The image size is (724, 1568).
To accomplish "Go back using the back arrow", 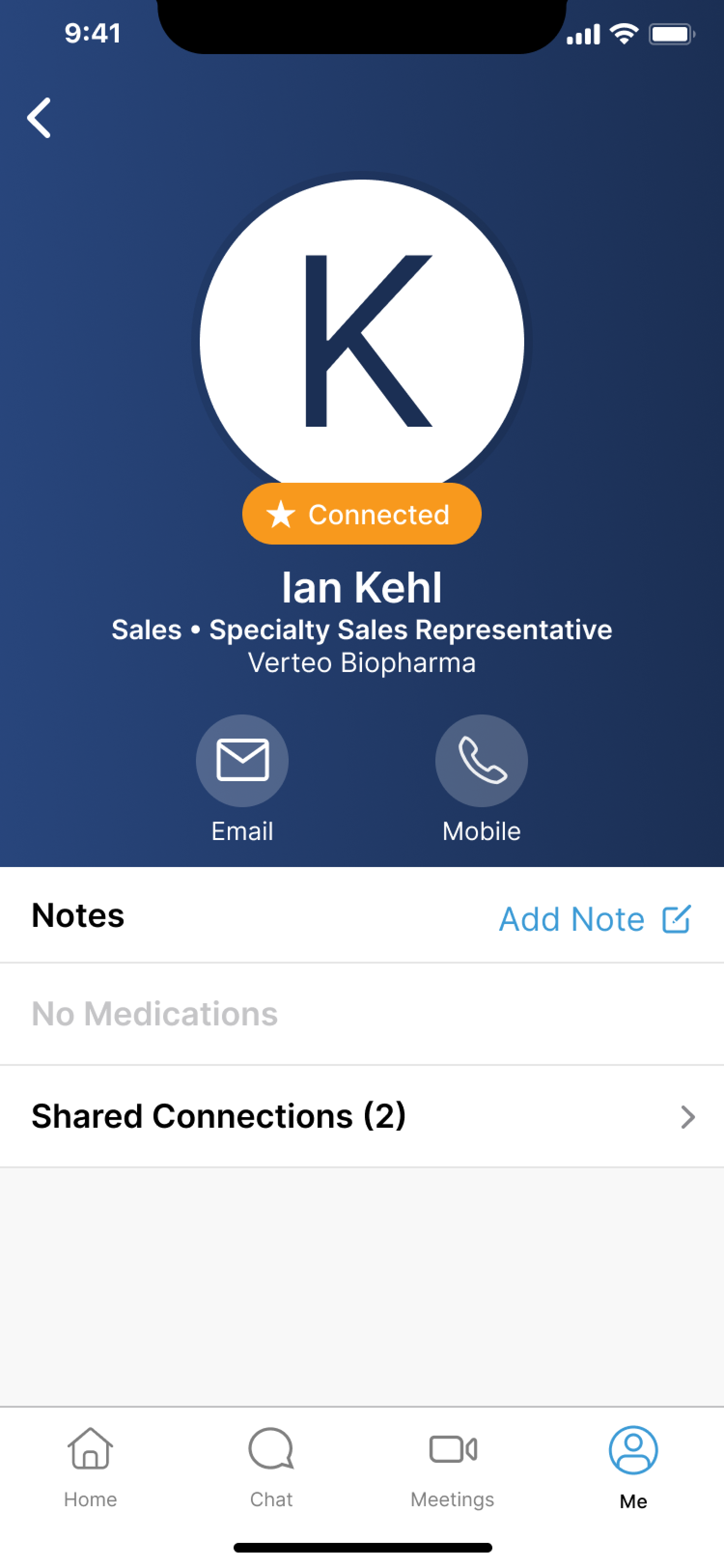I will [x=40, y=118].
